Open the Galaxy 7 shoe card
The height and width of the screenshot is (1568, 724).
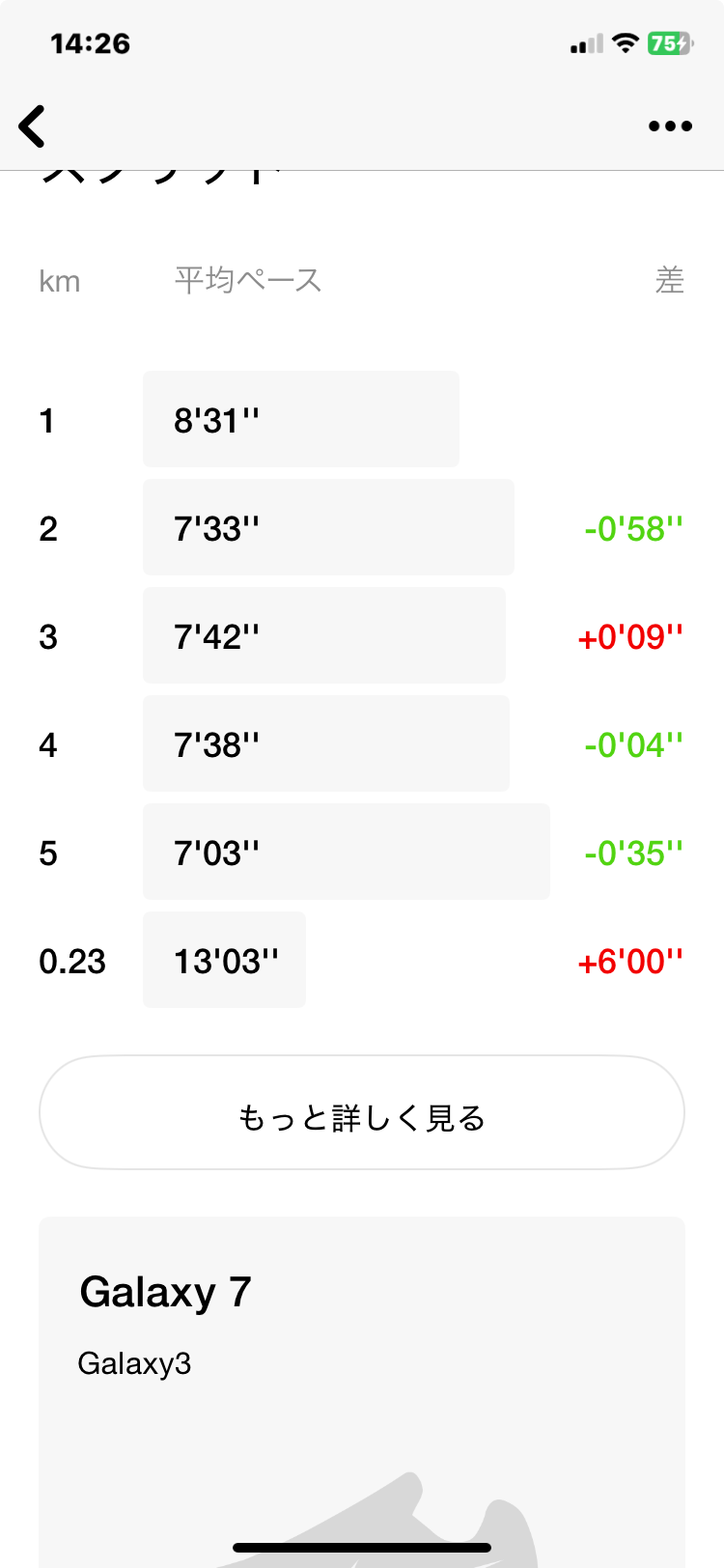point(362,1392)
